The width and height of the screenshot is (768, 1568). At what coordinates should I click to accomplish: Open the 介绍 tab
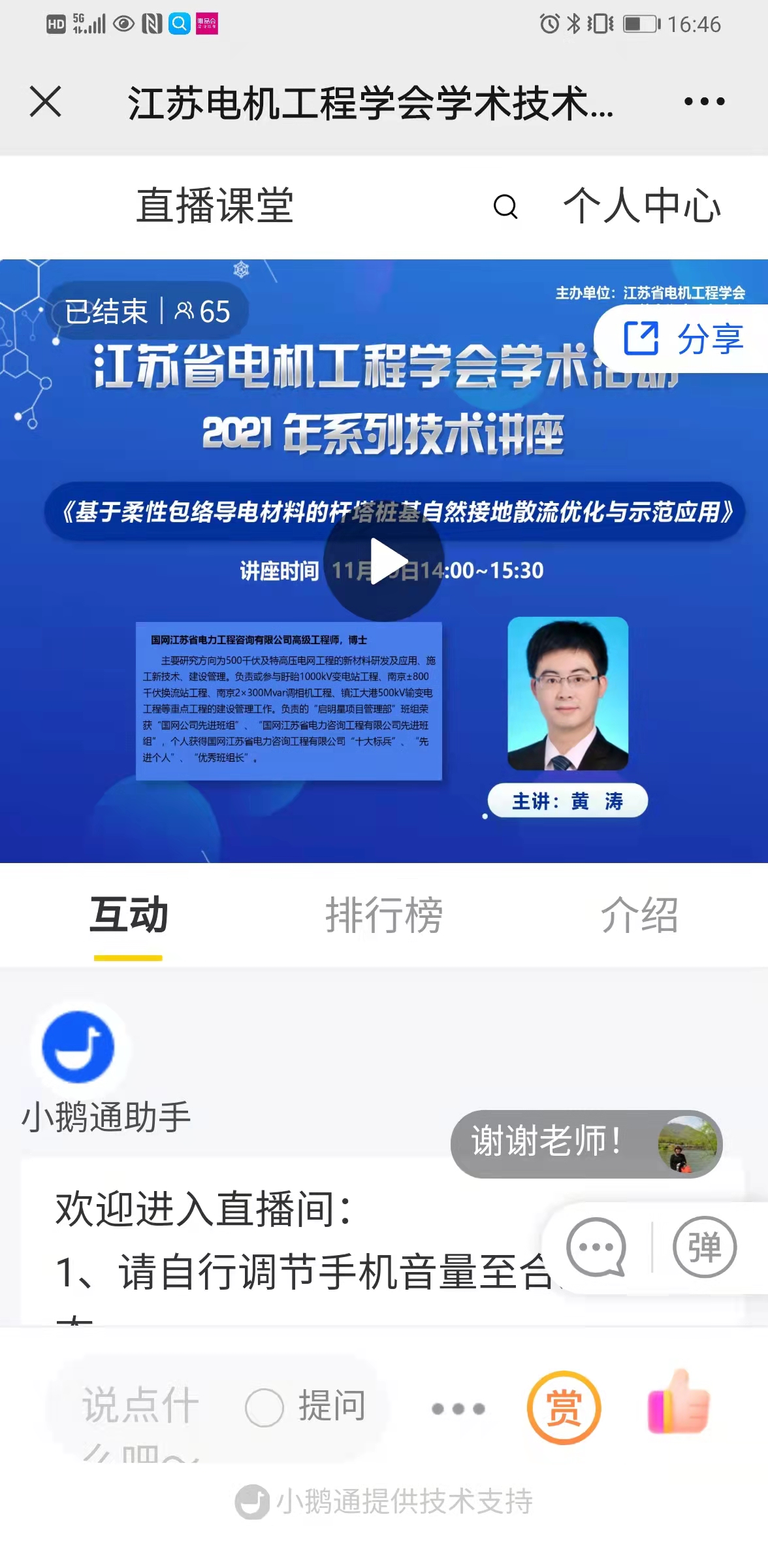pyautogui.click(x=639, y=915)
